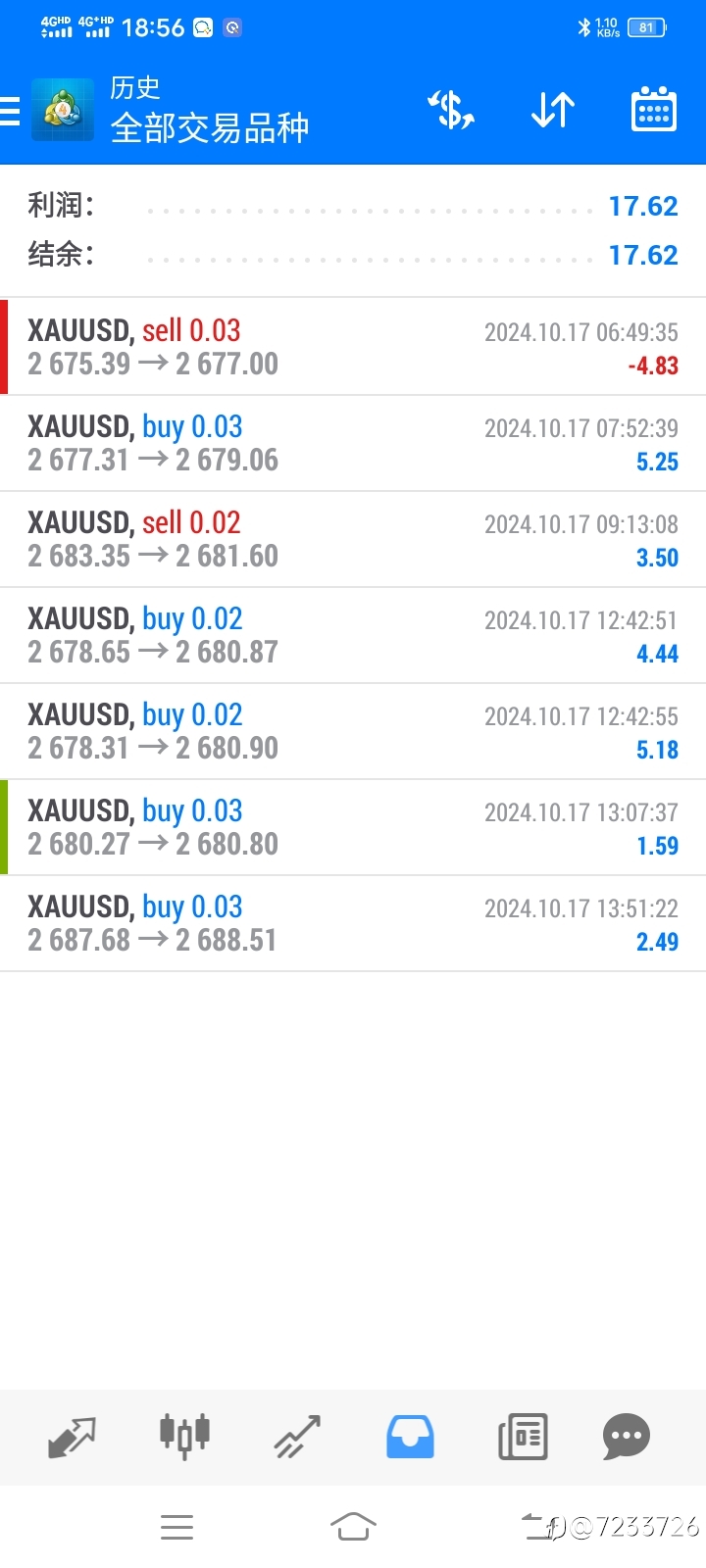Image resolution: width=706 pixels, height=1568 pixels.
Task: Open the hamburger drawer menu
Action: point(9,111)
